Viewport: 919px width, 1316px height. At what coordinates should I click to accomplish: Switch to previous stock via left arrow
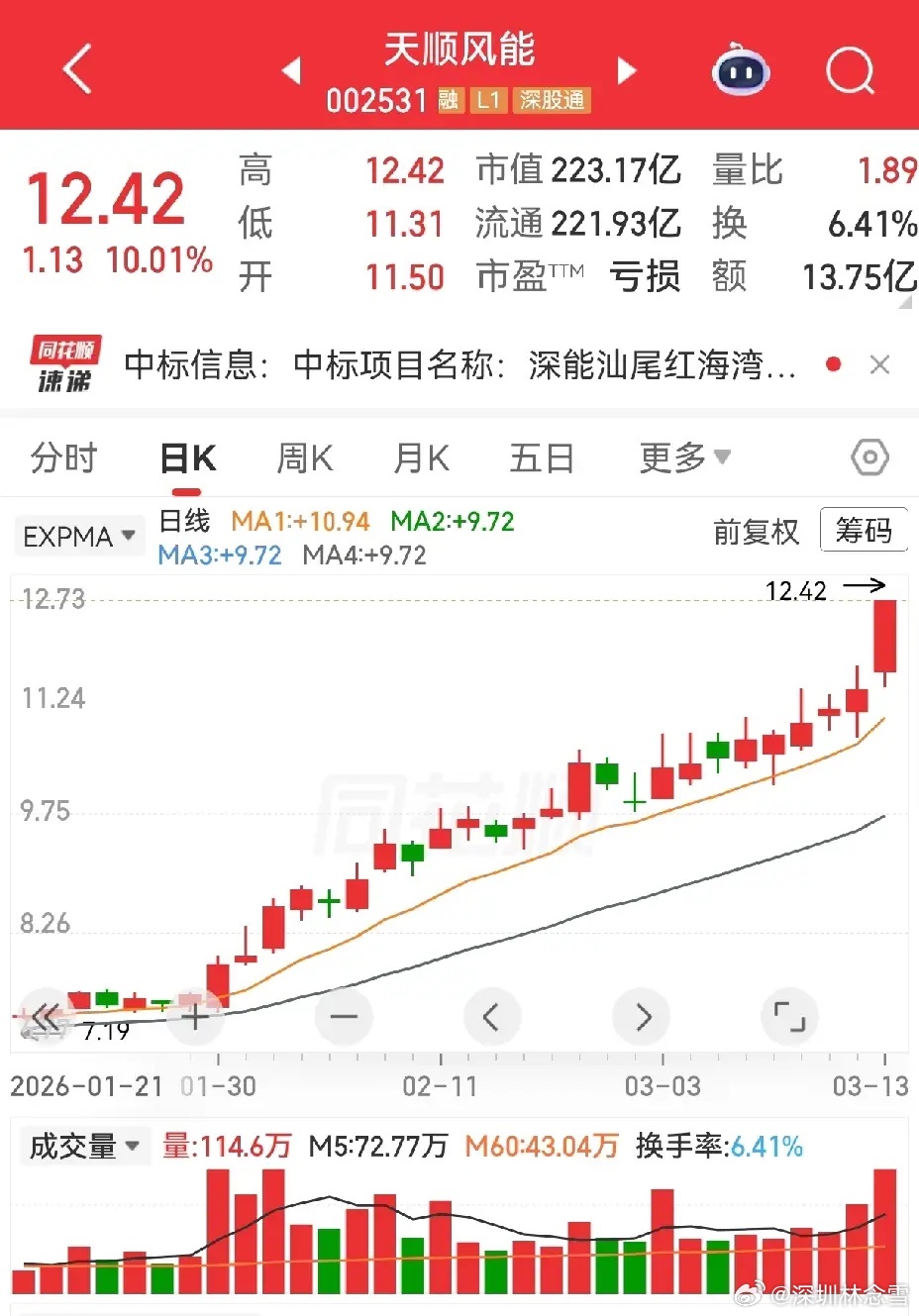pos(291,70)
